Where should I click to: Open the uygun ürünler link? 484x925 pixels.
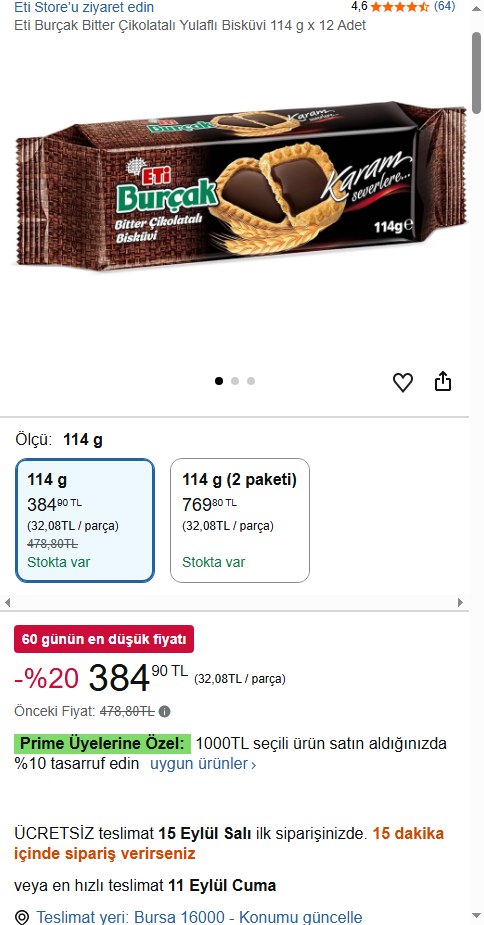(x=203, y=764)
